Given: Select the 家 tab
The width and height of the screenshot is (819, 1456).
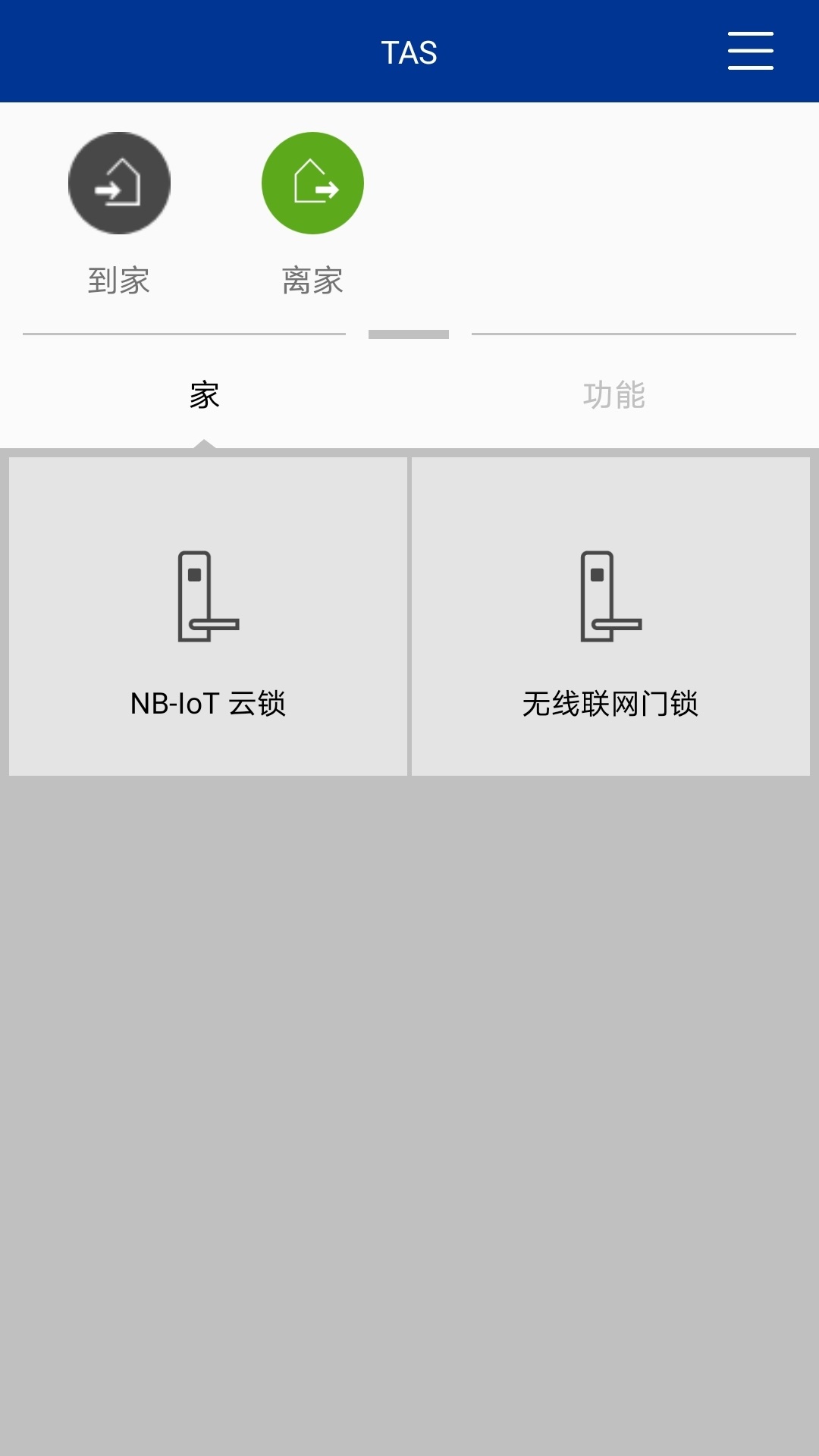Looking at the screenshot, I should click(x=205, y=394).
